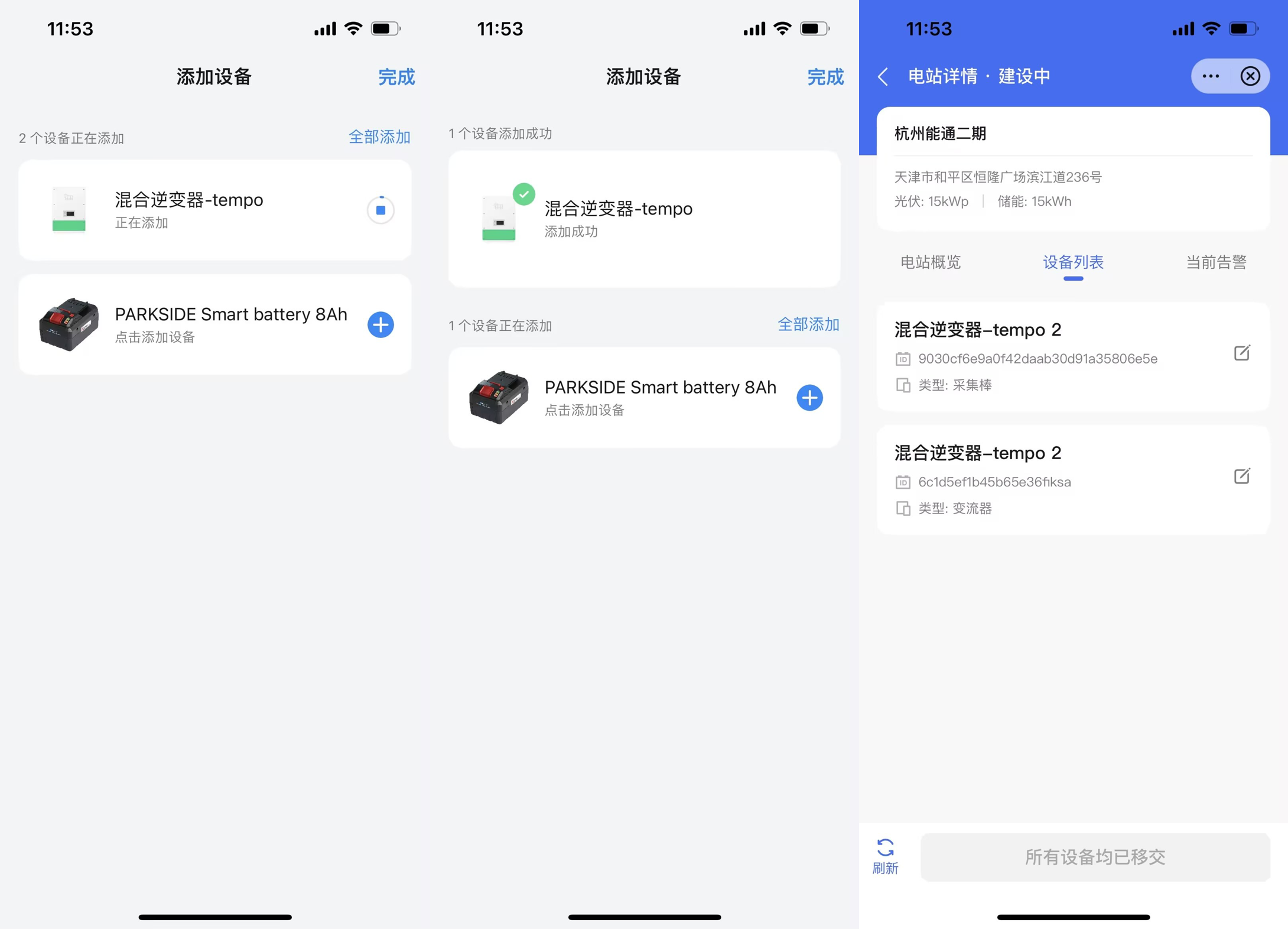Image resolution: width=1288 pixels, height=929 pixels.
Task: Edit the device with type 变流器
Action: pyautogui.click(x=1241, y=476)
